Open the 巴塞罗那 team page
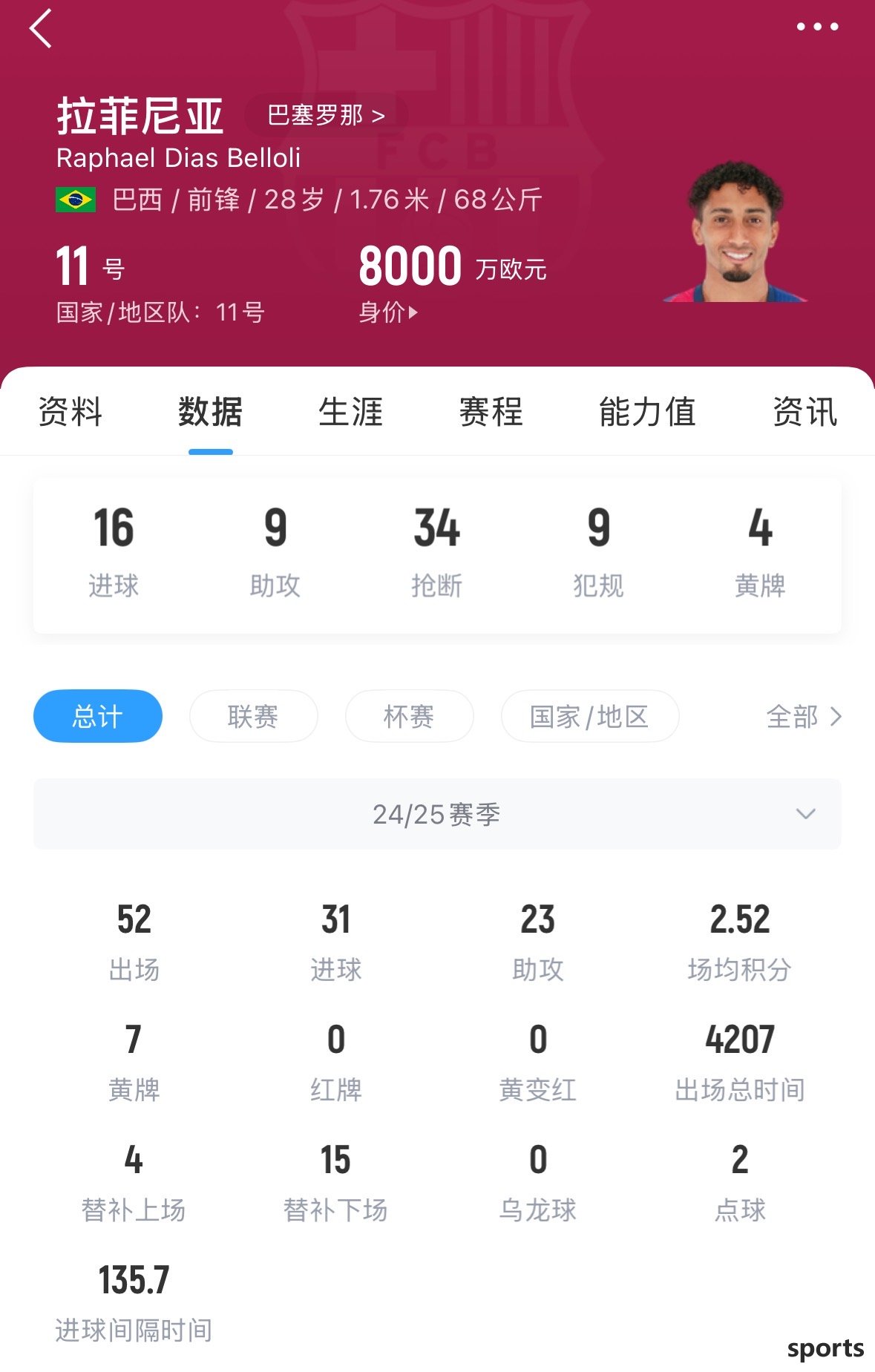 pyautogui.click(x=326, y=115)
